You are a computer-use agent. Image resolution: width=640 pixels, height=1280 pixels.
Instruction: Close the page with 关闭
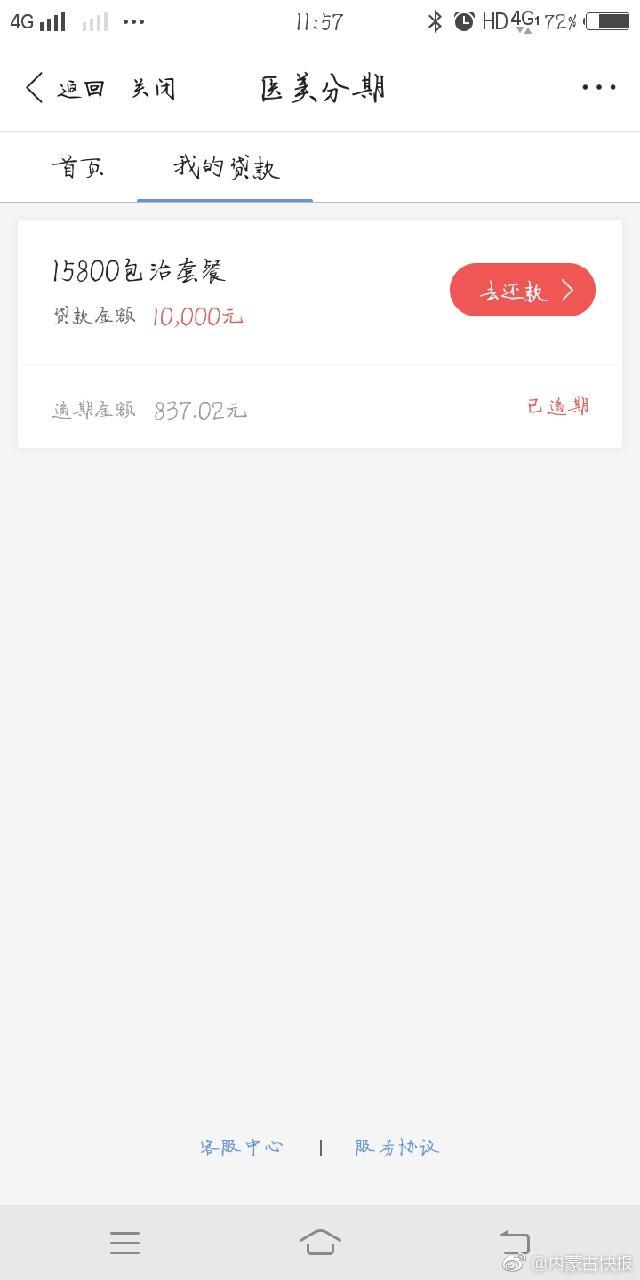click(153, 89)
